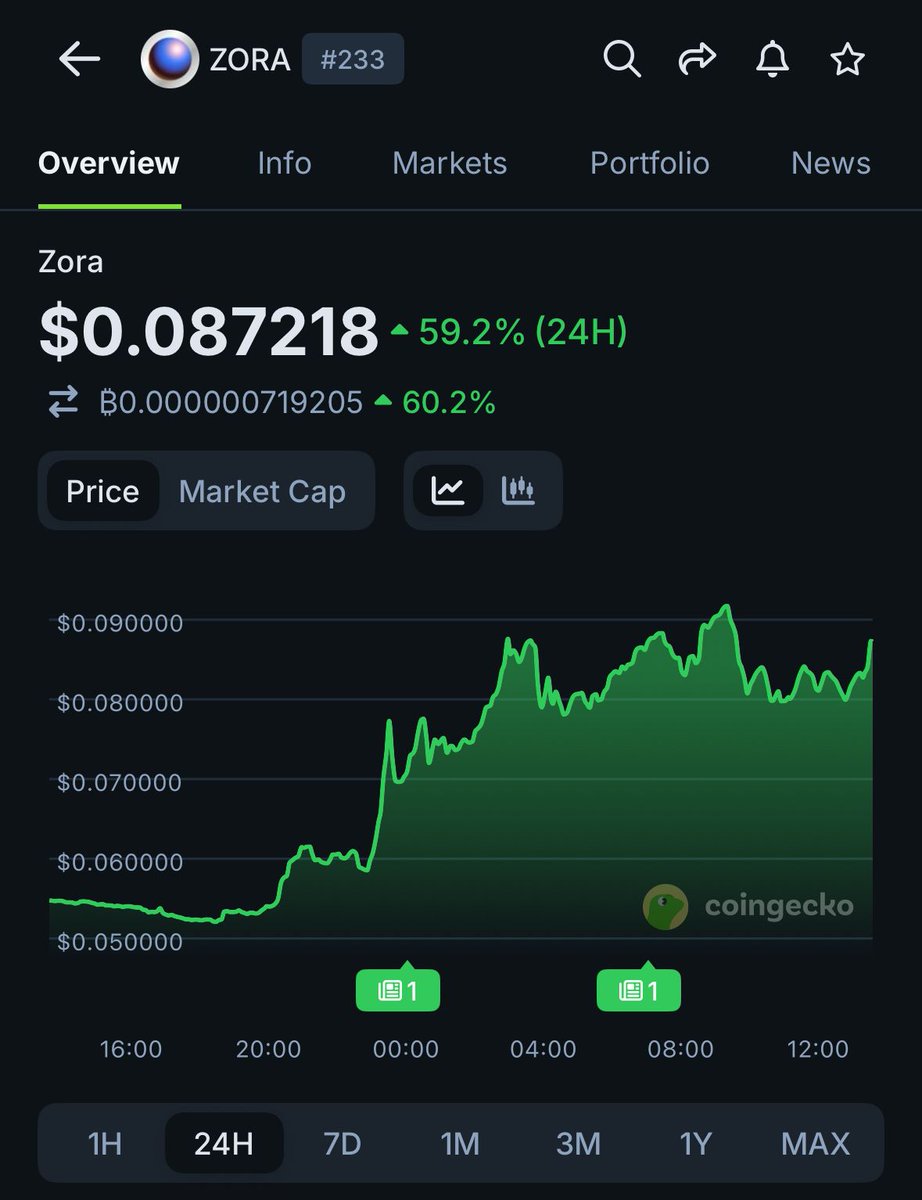Share the ZORA coin page

[x=697, y=60]
